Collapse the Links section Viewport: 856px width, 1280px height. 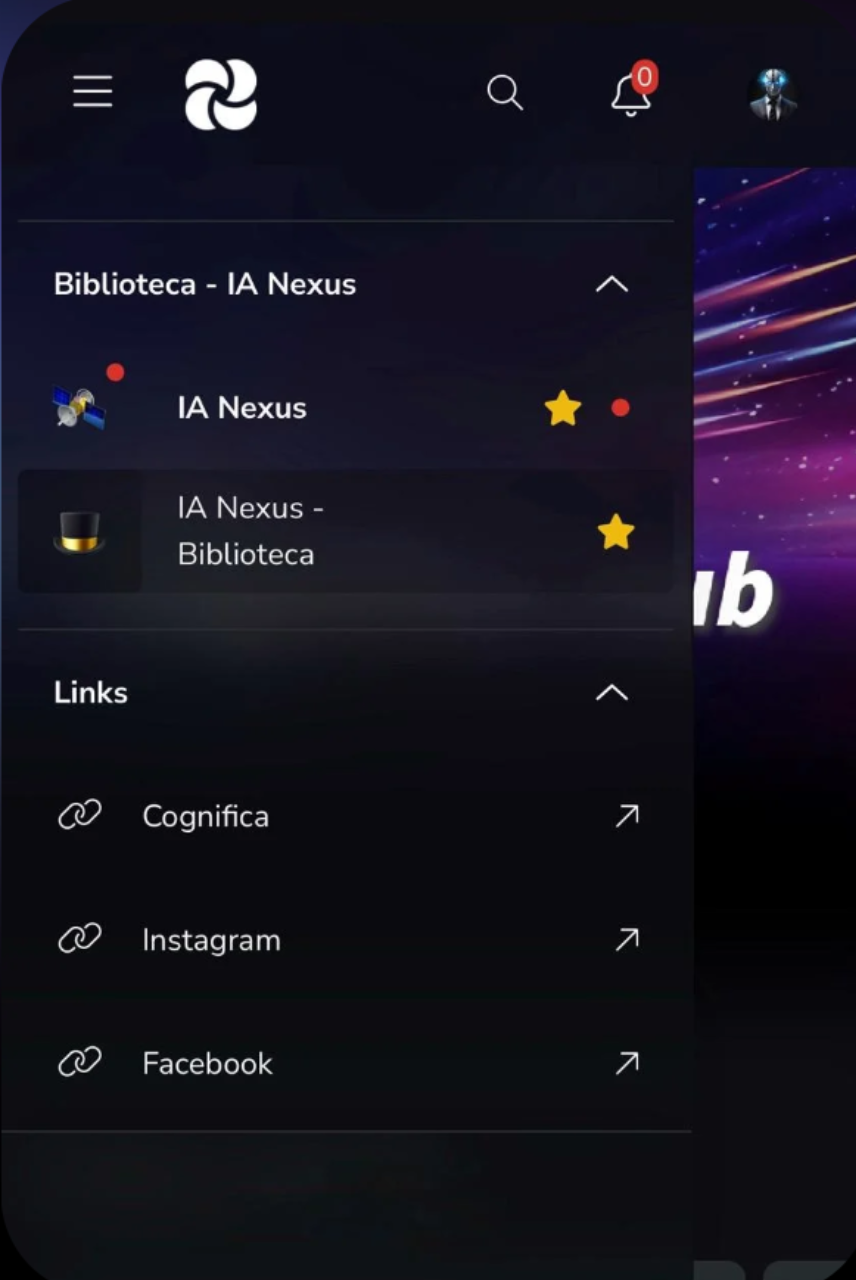612,693
